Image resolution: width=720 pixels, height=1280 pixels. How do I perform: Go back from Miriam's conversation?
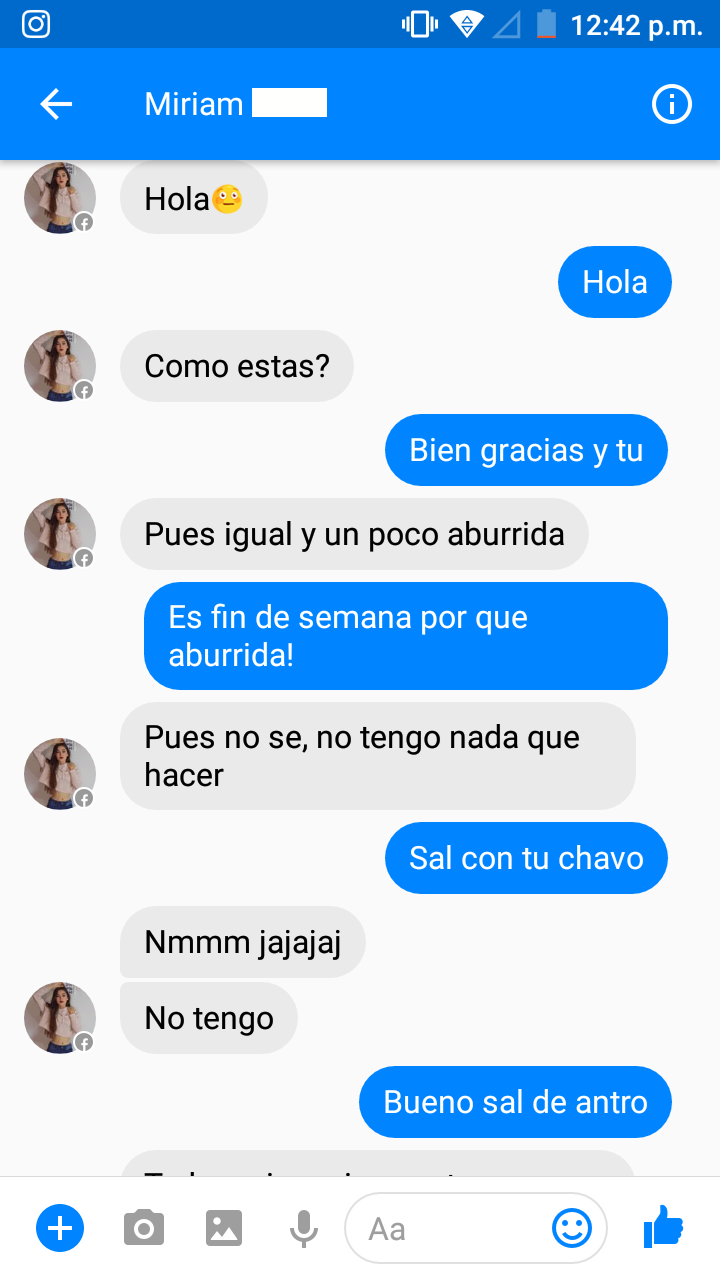56,104
